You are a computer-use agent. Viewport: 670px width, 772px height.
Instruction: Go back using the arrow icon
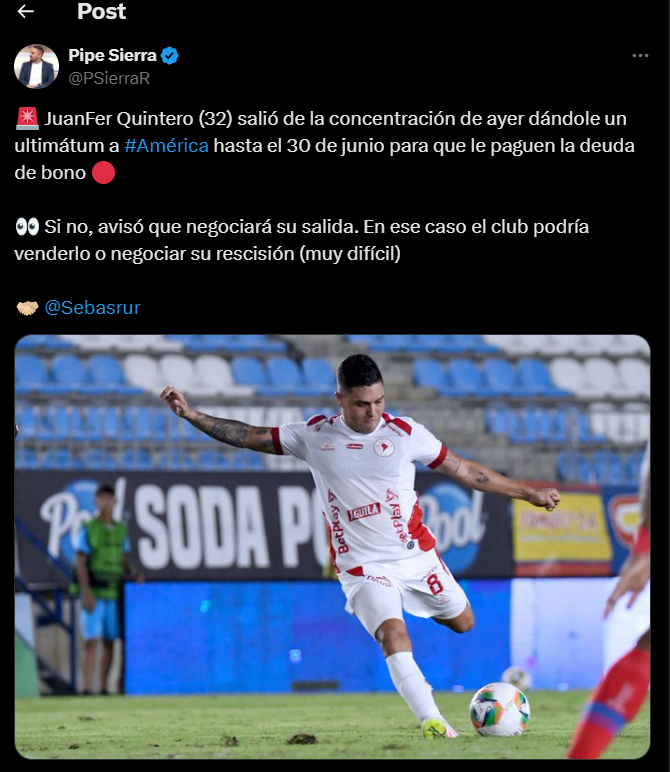click(x=26, y=12)
